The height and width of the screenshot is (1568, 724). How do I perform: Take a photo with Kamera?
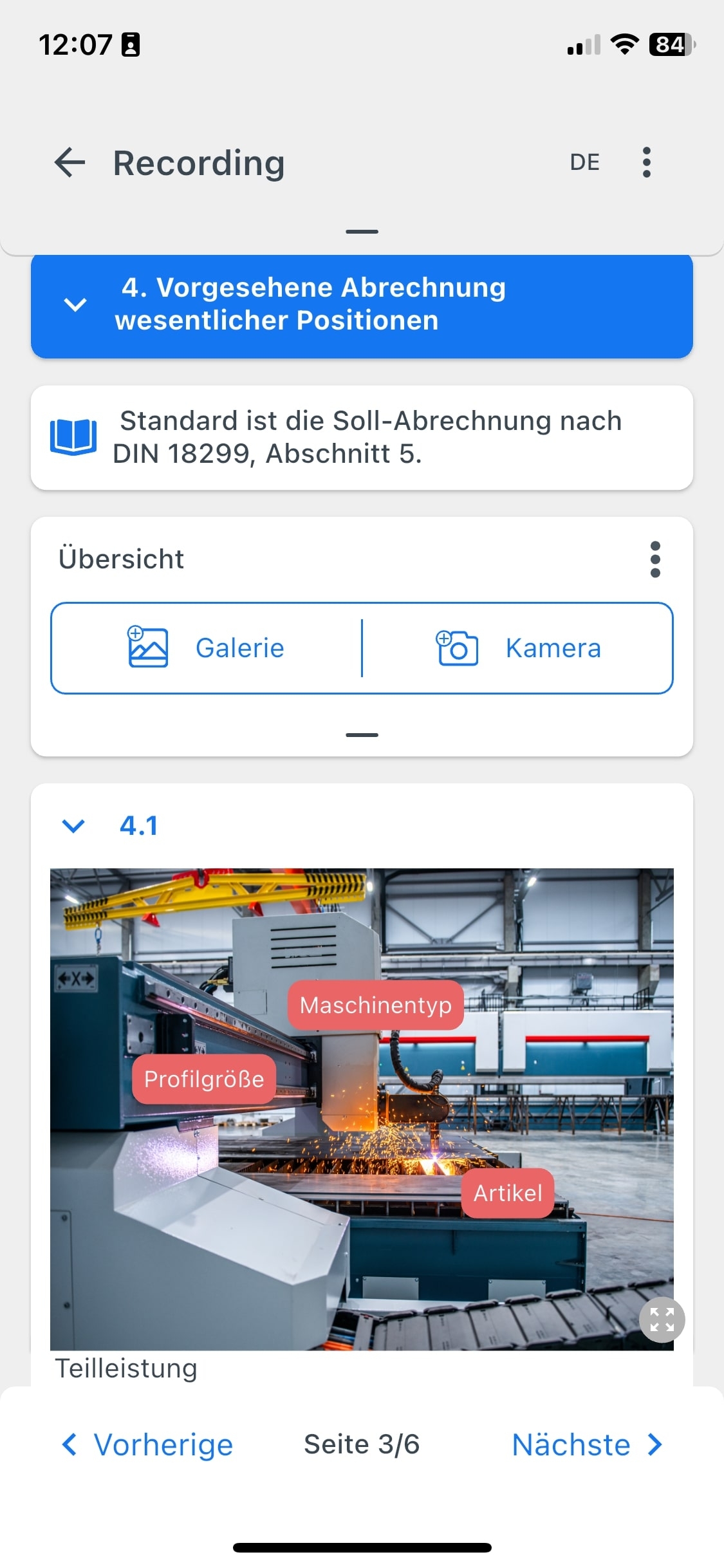[518, 648]
